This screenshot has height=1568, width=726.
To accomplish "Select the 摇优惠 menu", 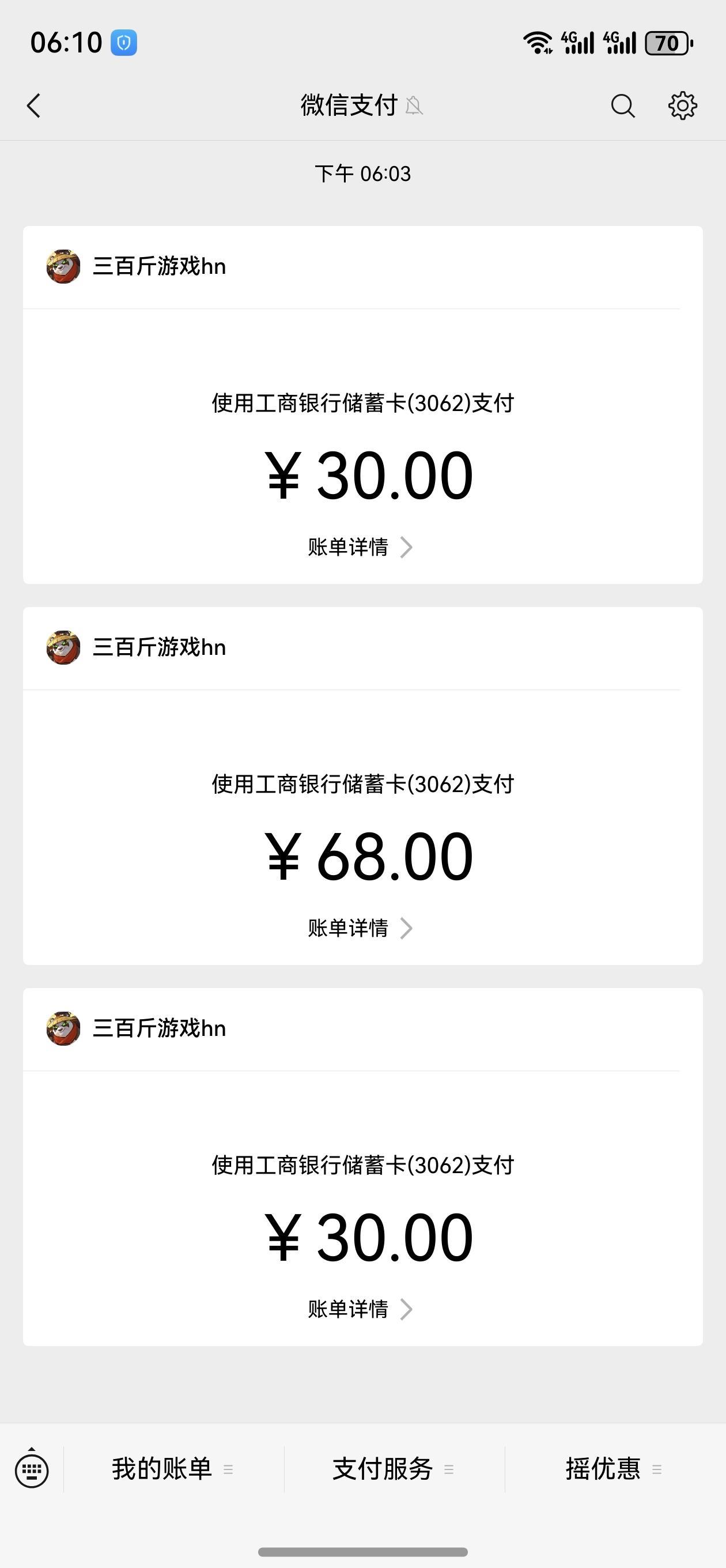I will coord(613,1469).
